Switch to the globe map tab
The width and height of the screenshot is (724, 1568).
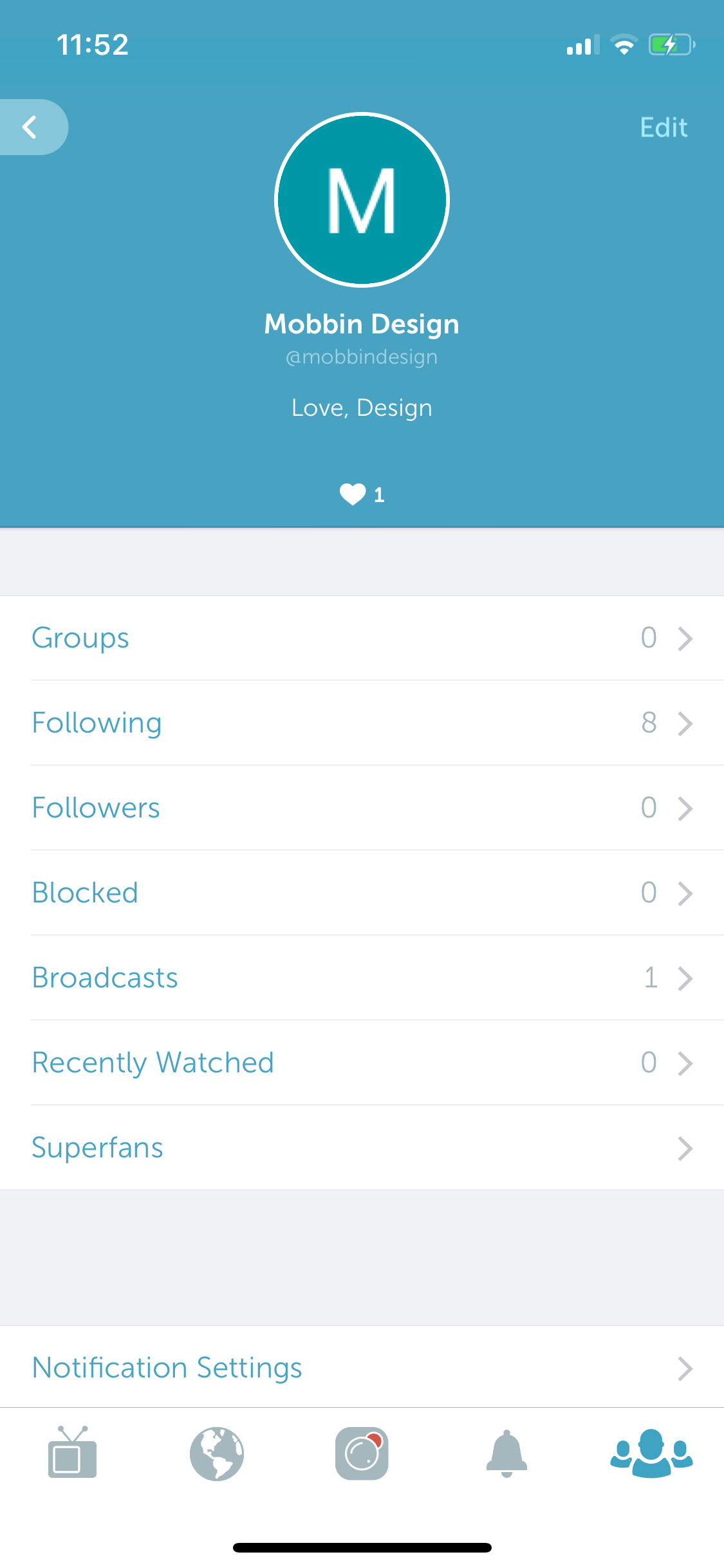(x=217, y=1453)
